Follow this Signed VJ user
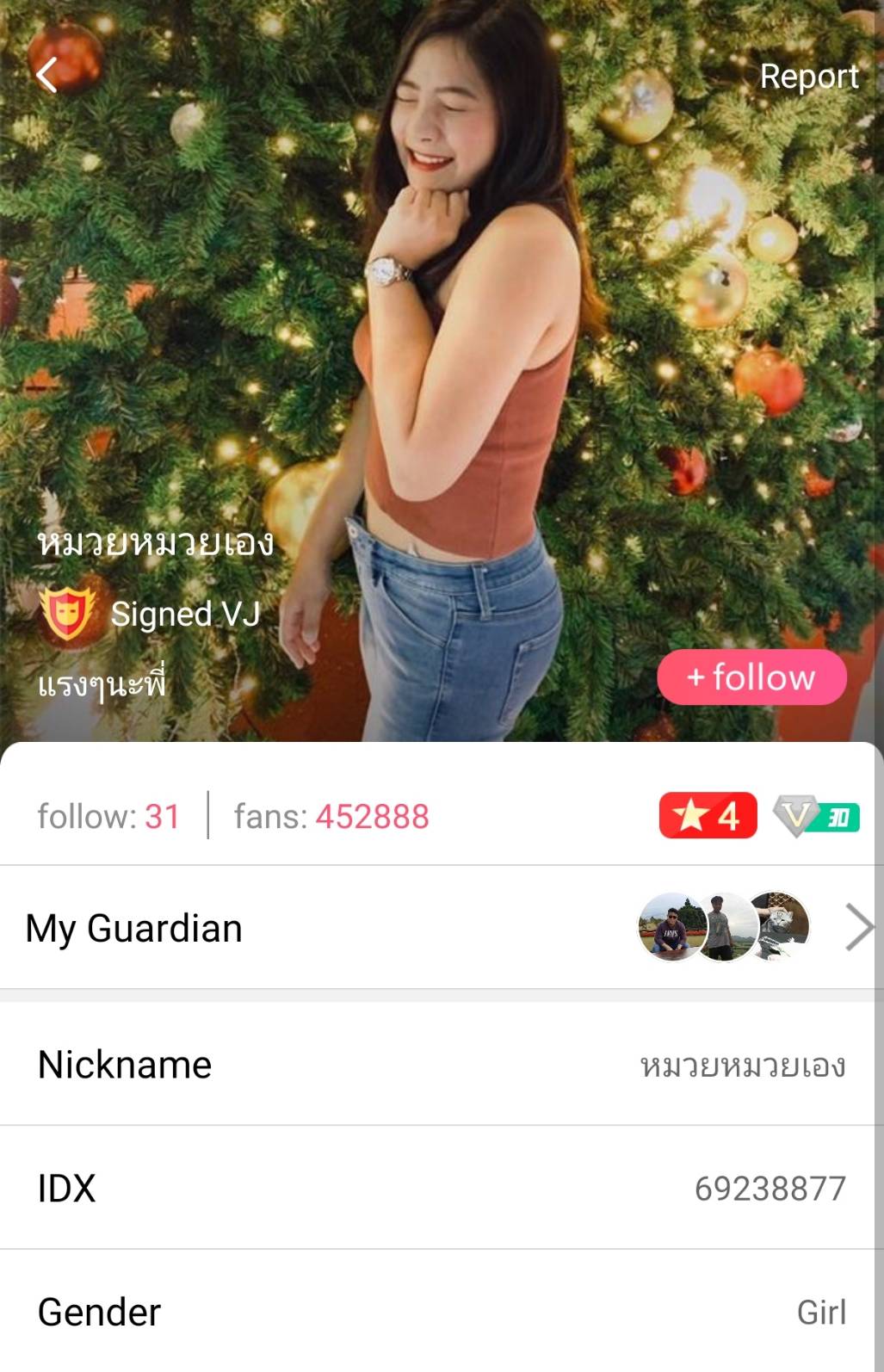Viewport: 884px width, 1372px height. tap(751, 677)
